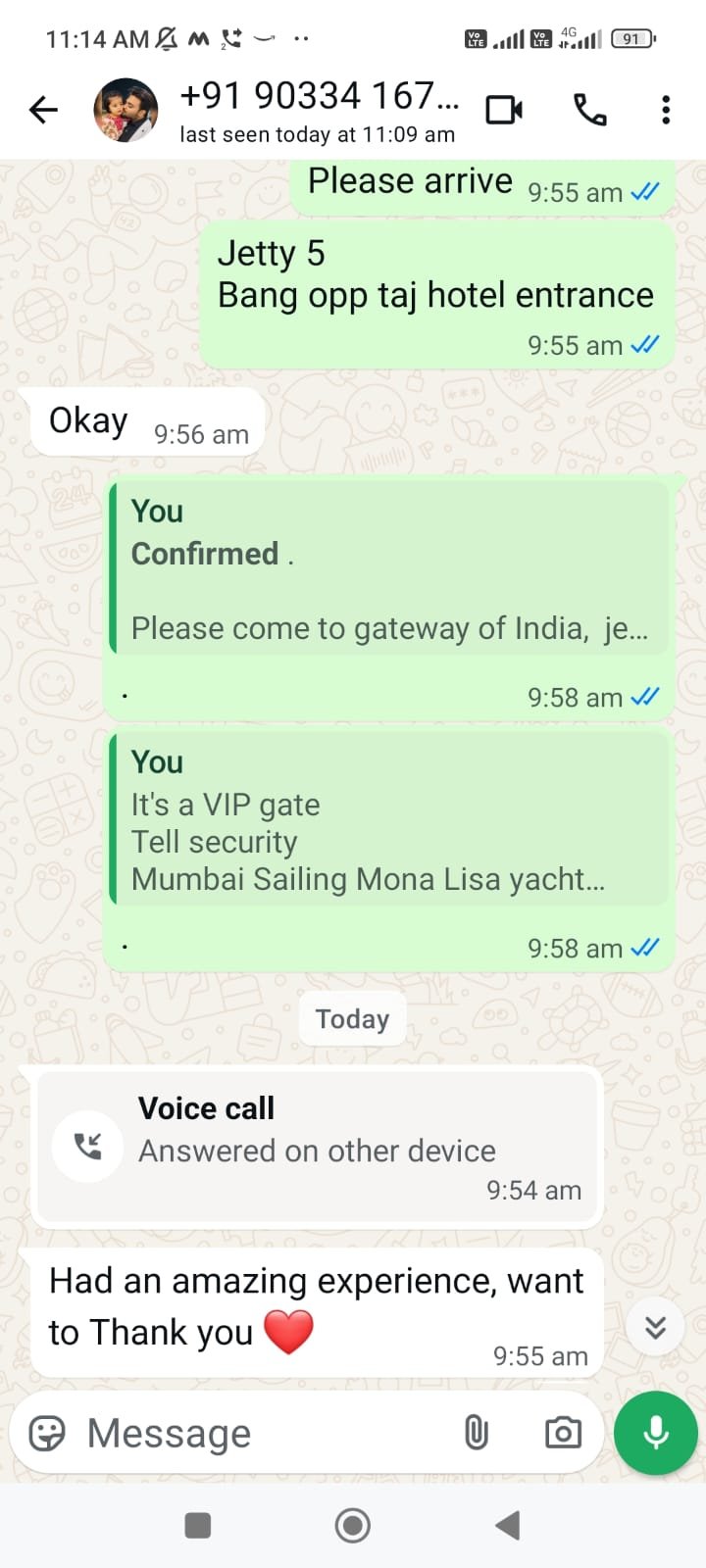Open the contact's profile picture
Screen dimensions: 706x1568
(126, 110)
